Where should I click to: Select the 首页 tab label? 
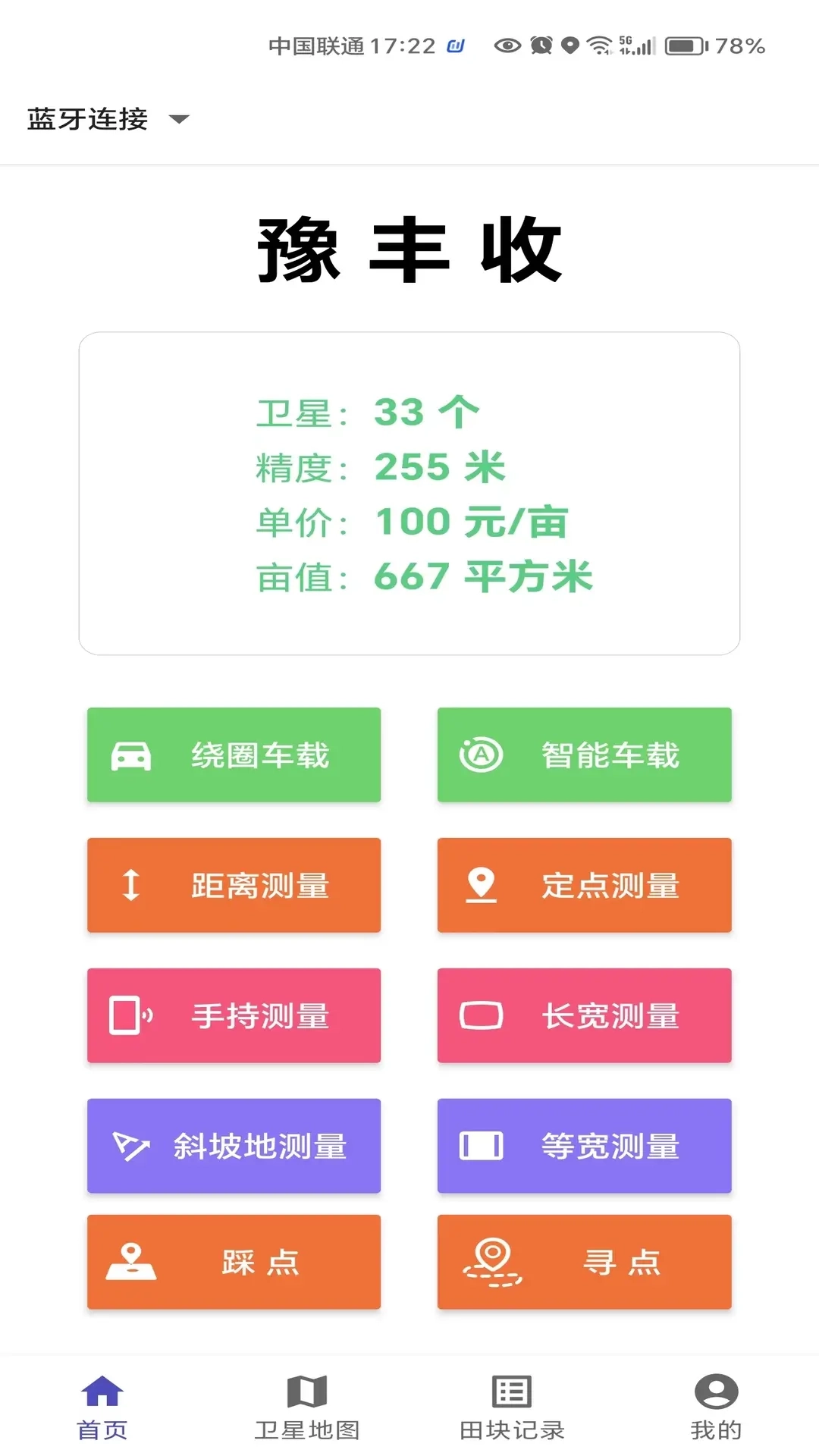[103, 1429]
